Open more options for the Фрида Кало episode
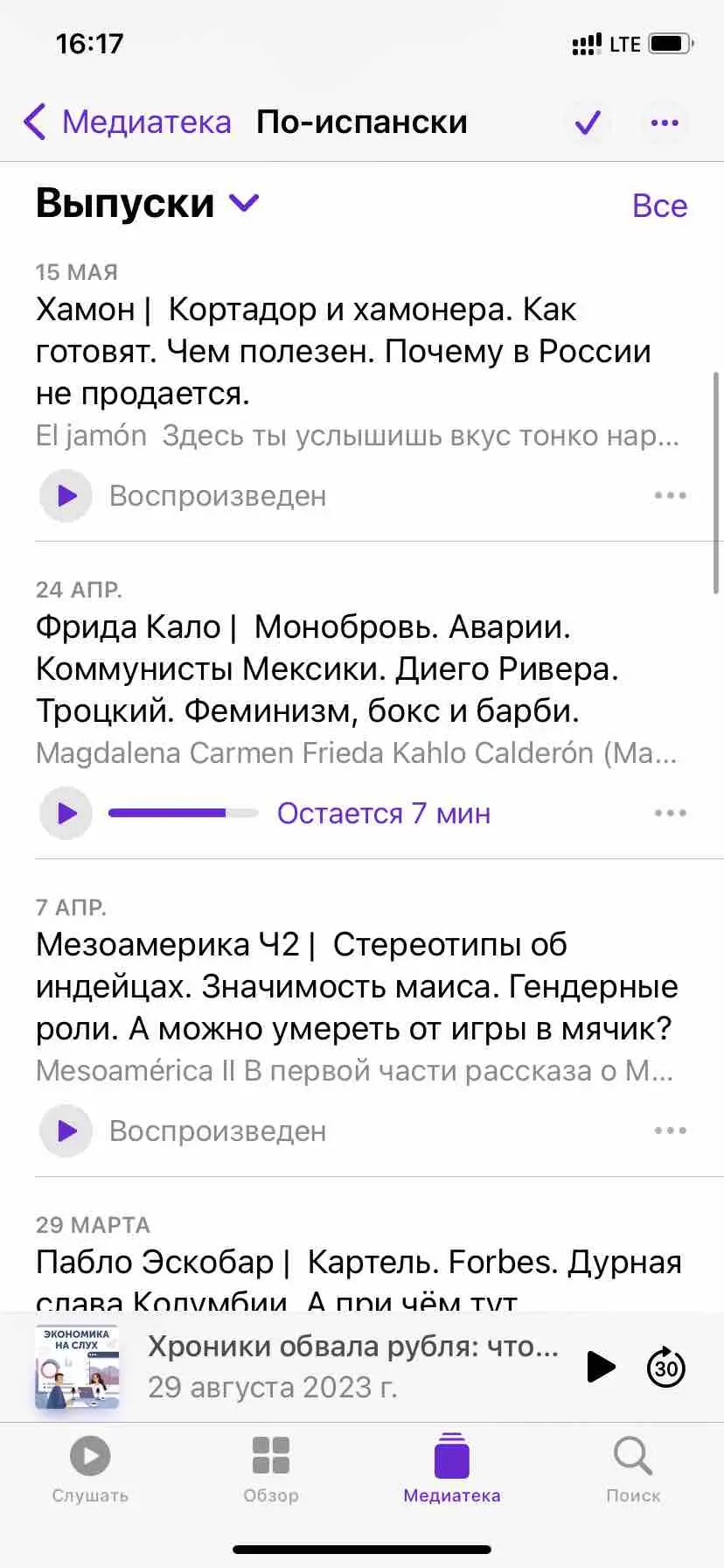 tap(671, 813)
